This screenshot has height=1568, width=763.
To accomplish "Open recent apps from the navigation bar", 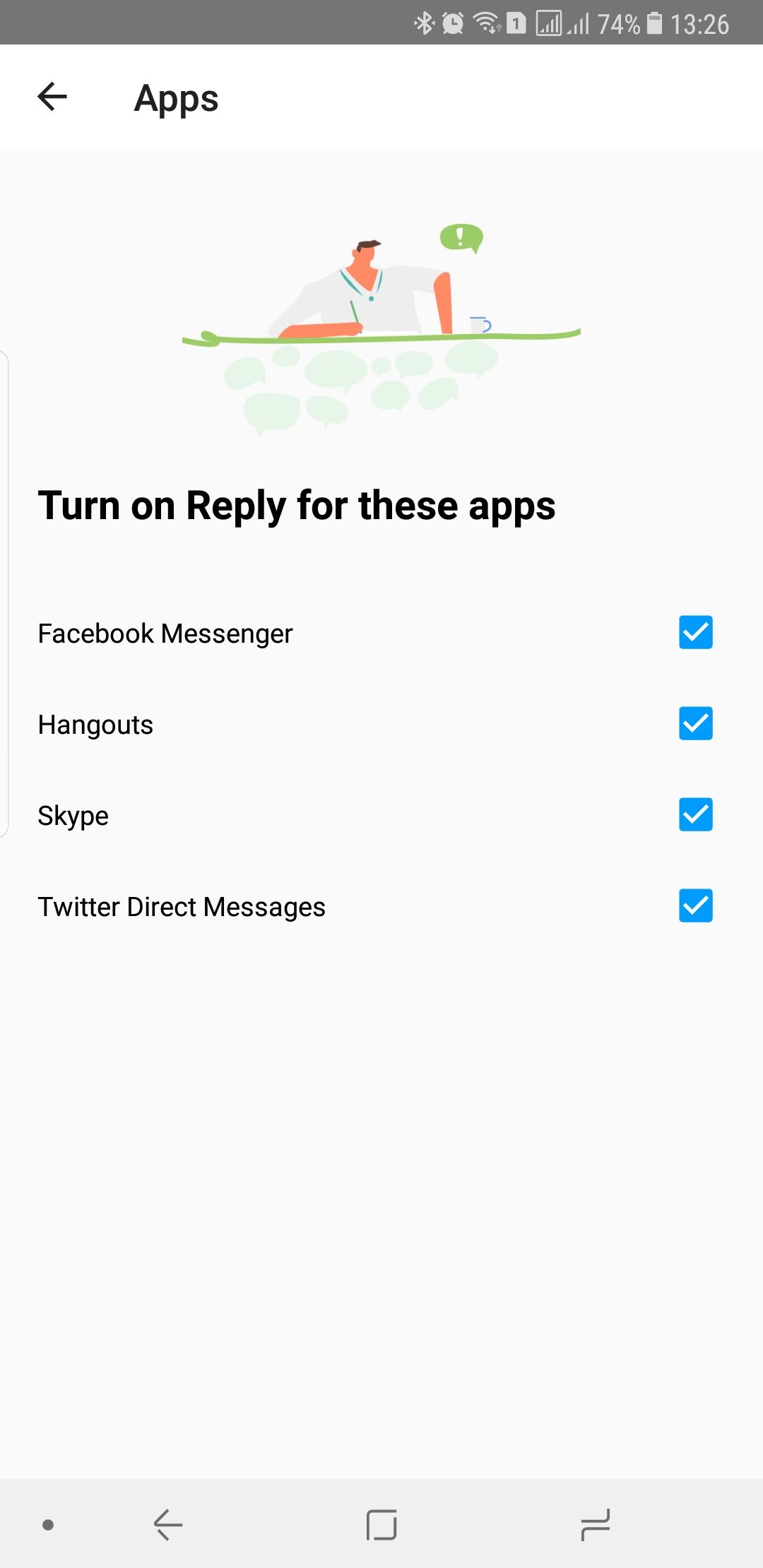I will [x=595, y=1524].
